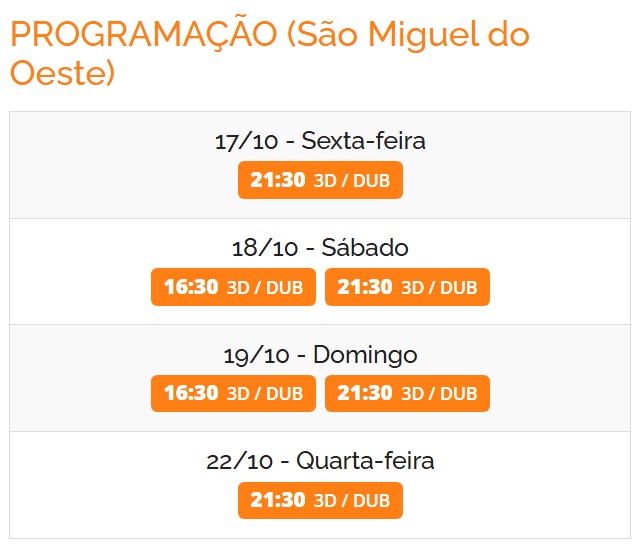Tap the 21:30 showtime on Quarta-feira 22/10
Image resolution: width=636 pixels, height=548 pixels.
pos(320,500)
